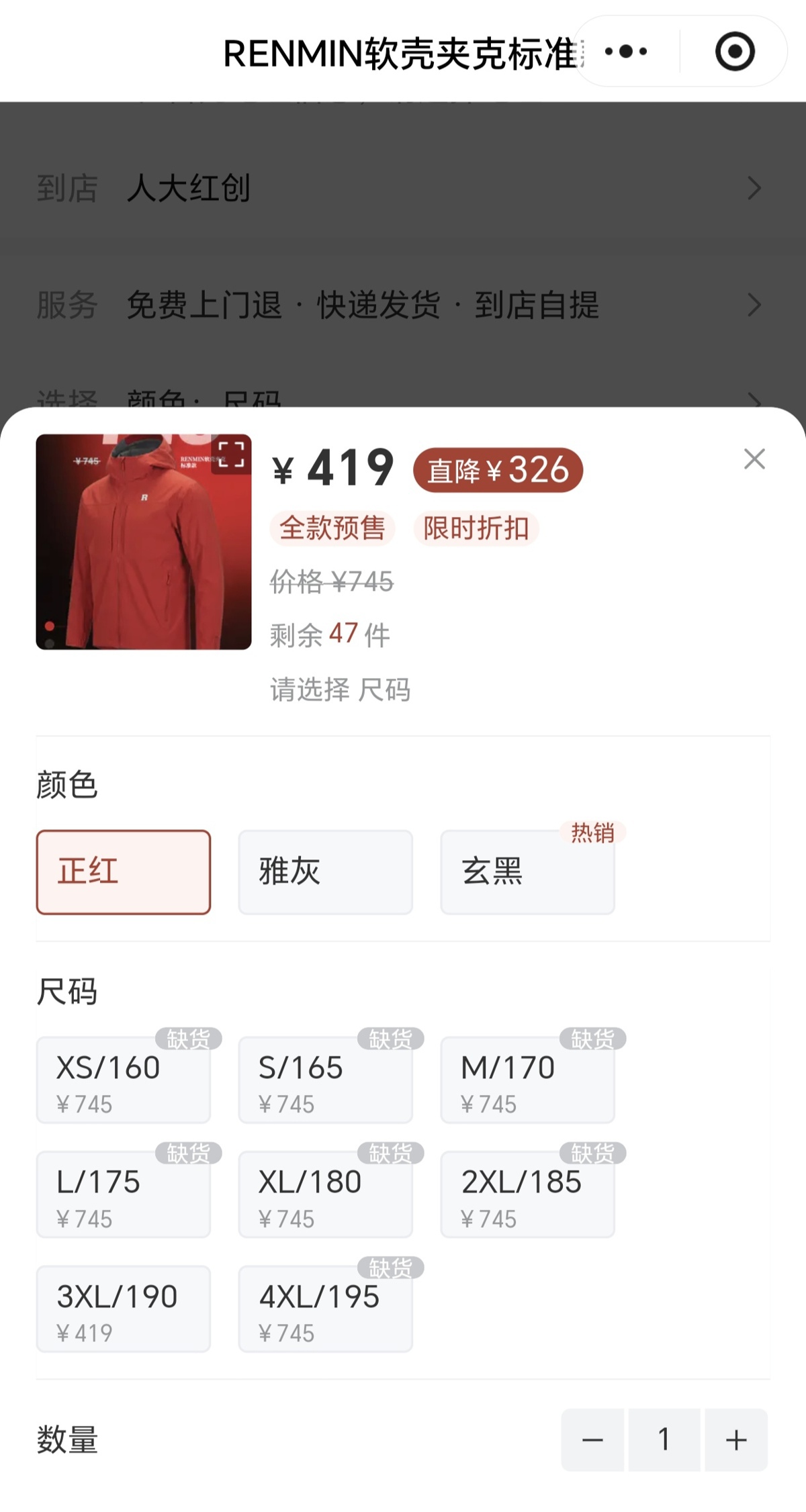Image resolution: width=806 pixels, height=1512 pixels.
Task: Keep 正红 selected as the color
Action: 123,871
